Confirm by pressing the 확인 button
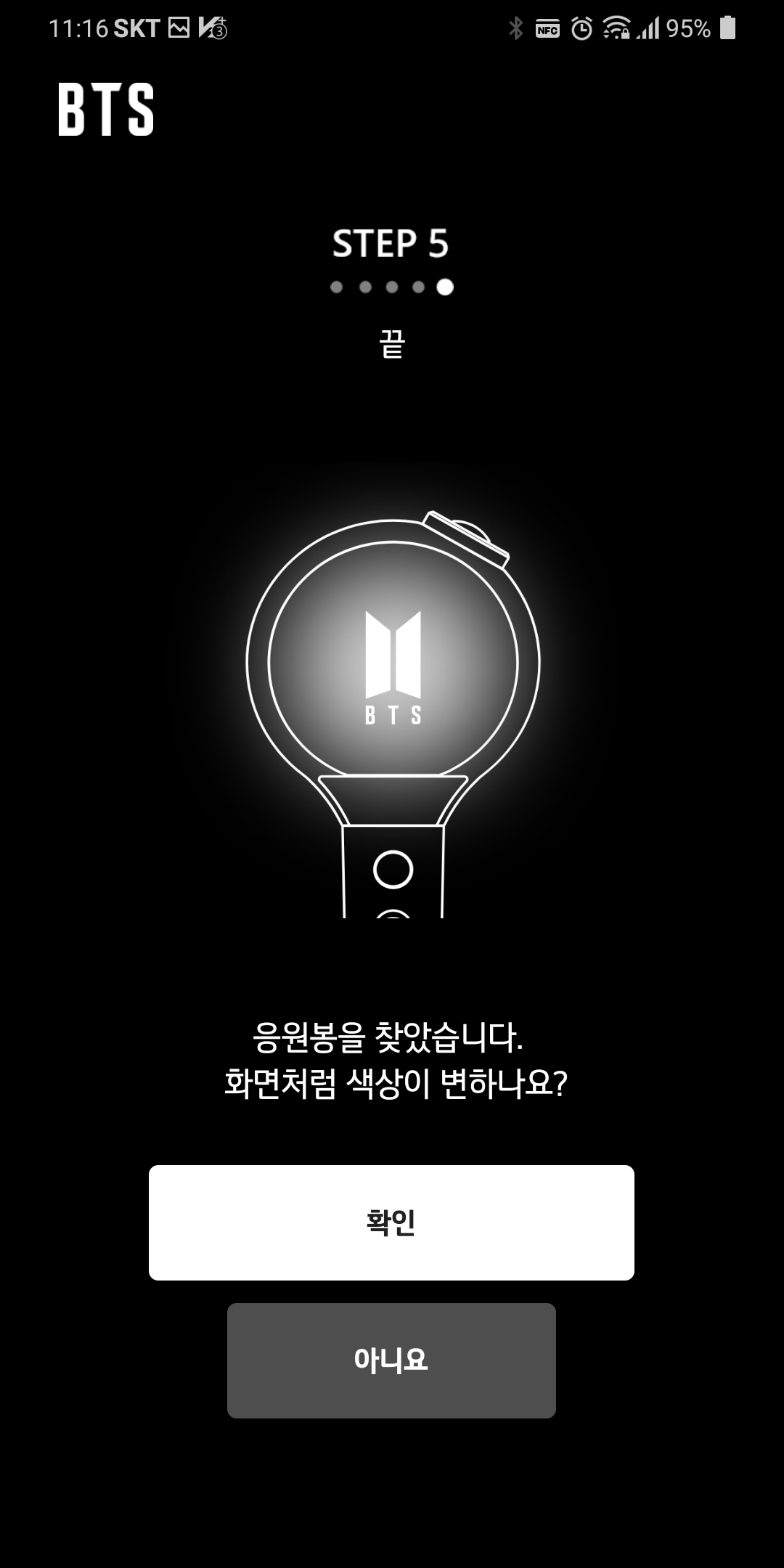784x1568 pixels. (392, 1222)
